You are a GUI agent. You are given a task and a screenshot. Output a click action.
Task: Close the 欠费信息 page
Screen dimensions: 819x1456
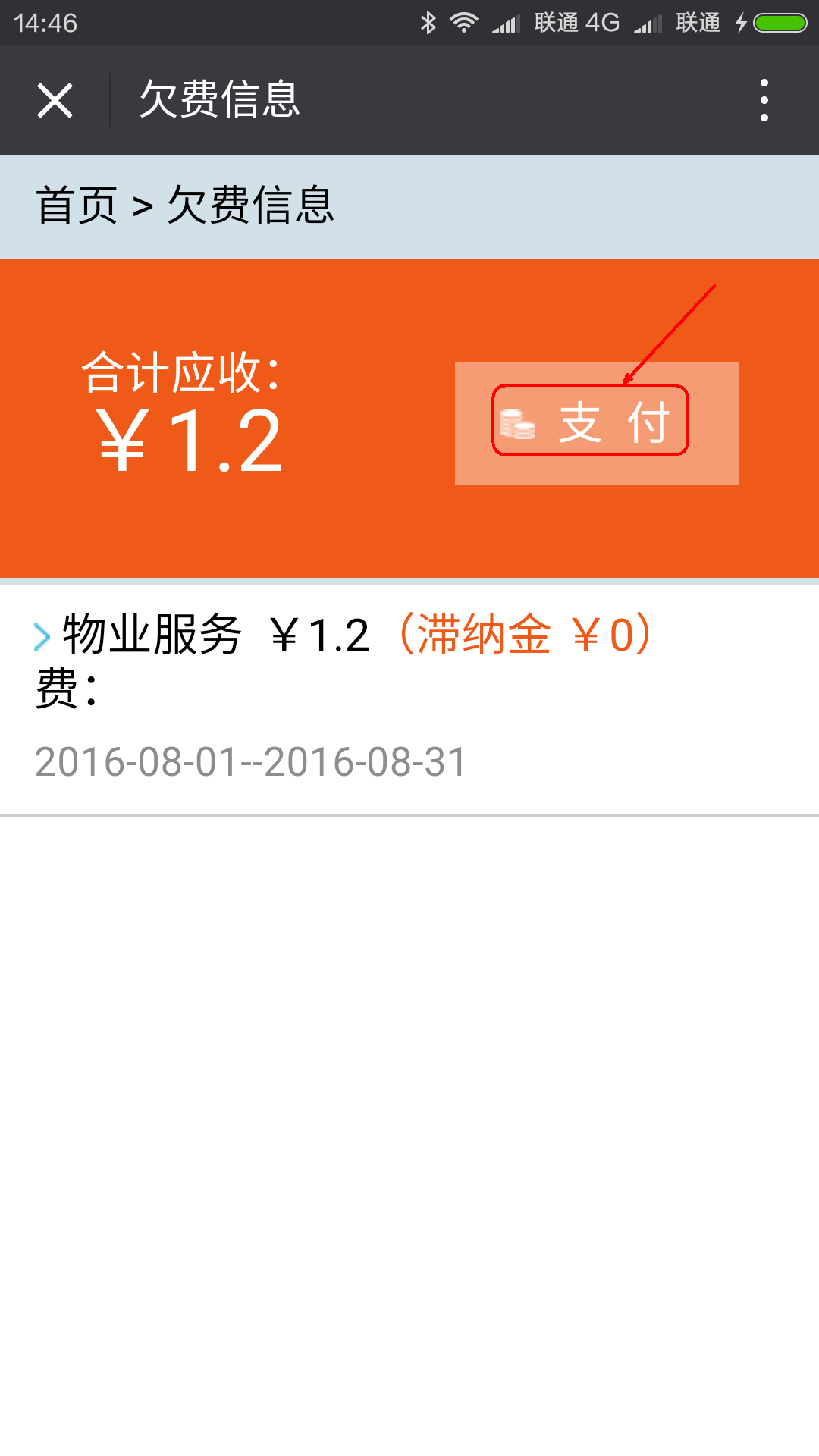click(55, 100)
